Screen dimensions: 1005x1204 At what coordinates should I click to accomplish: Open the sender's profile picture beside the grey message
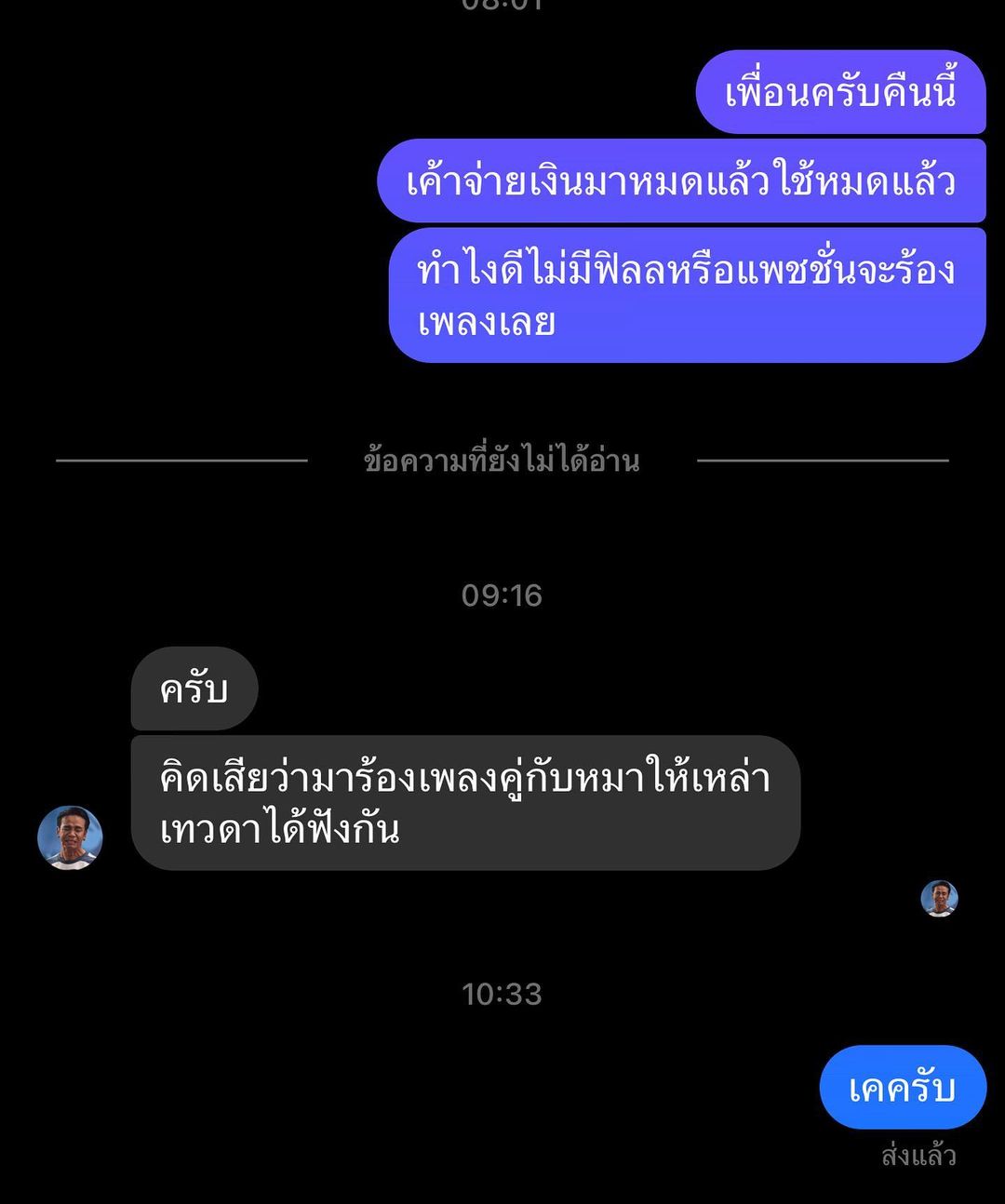click(70, 837)
